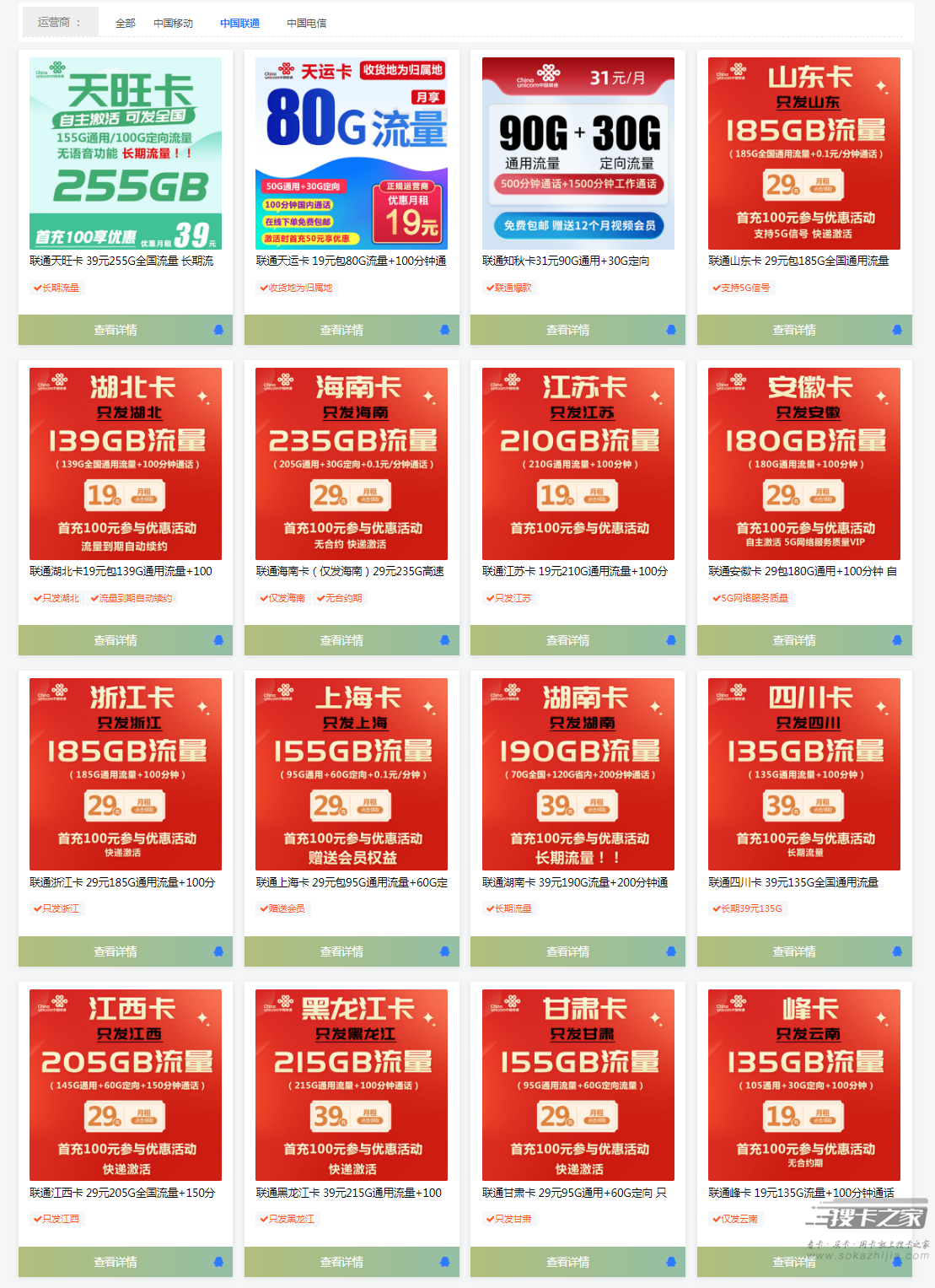The image size is (935, 1288).
Task: Open the 联通知秋卡 31元 card image
Action: pos(578,154)
